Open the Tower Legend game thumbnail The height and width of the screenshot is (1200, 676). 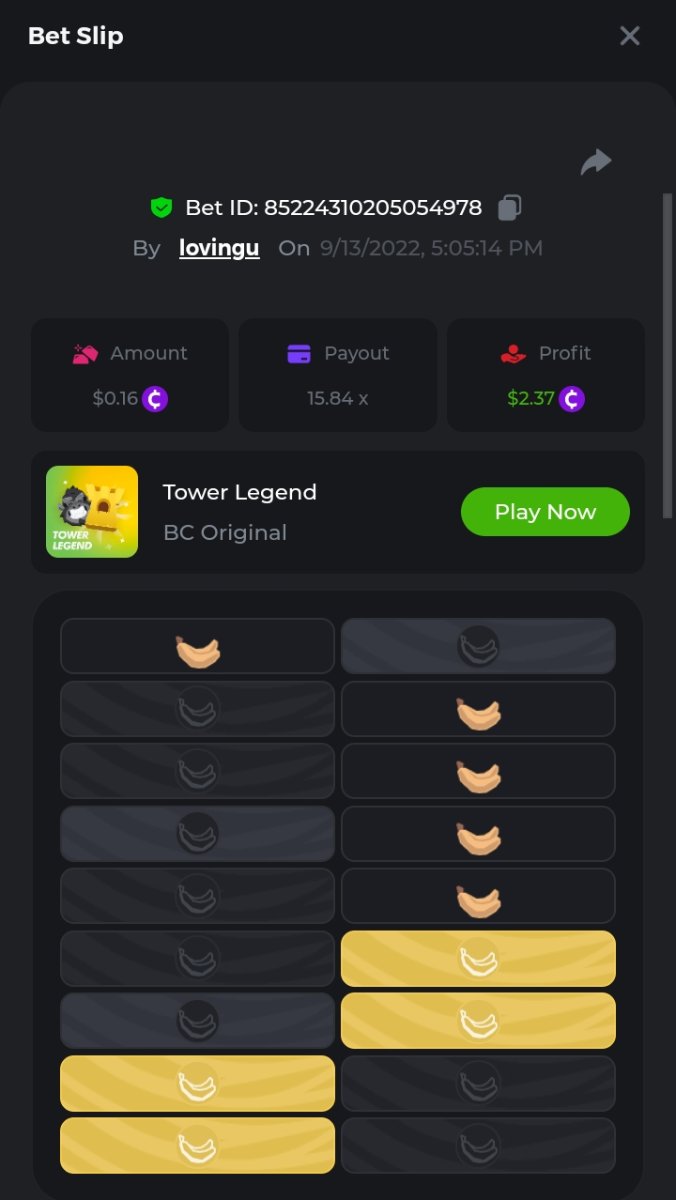(x=92, y=512)
